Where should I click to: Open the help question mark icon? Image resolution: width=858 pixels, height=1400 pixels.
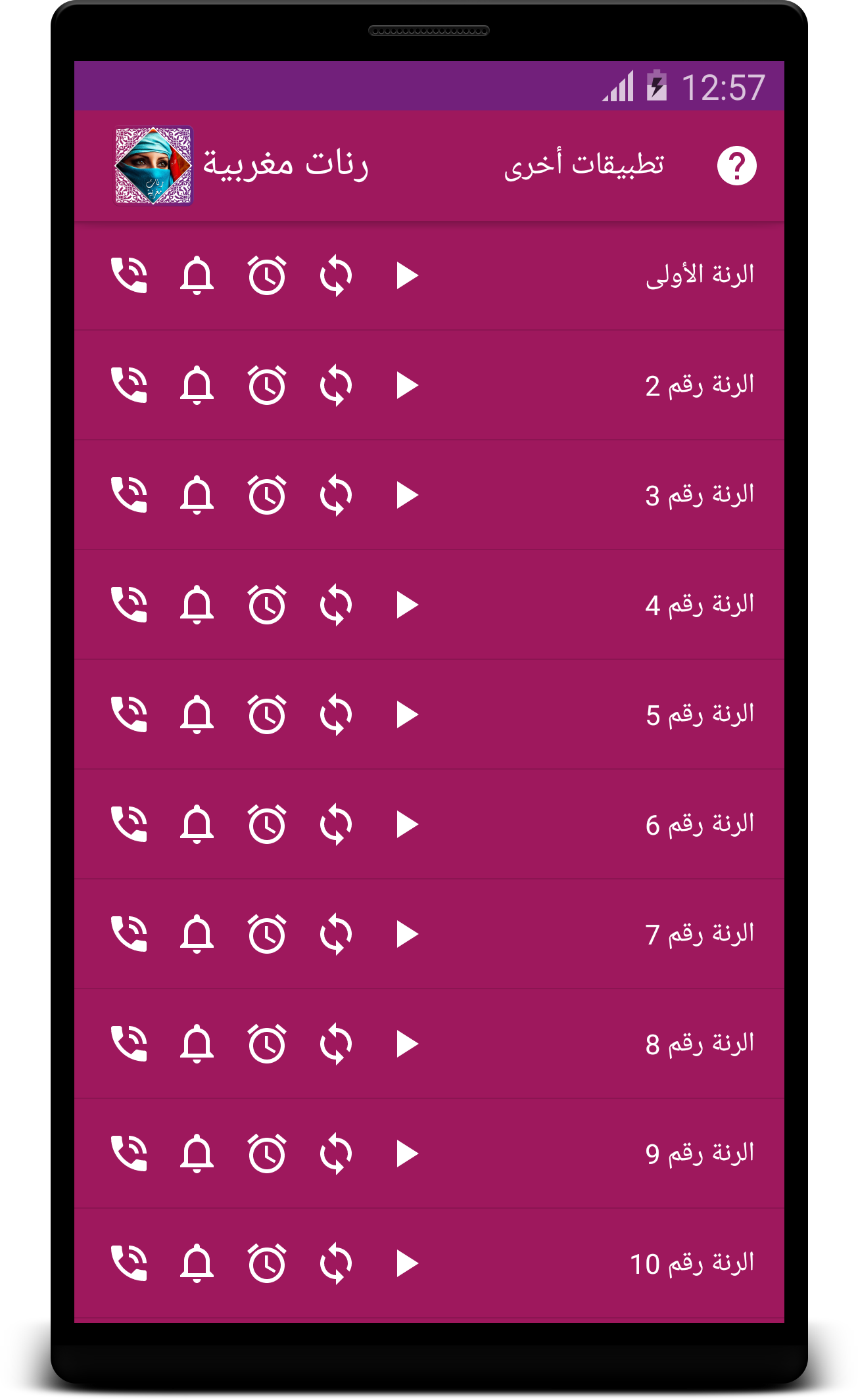click(736, 166)
